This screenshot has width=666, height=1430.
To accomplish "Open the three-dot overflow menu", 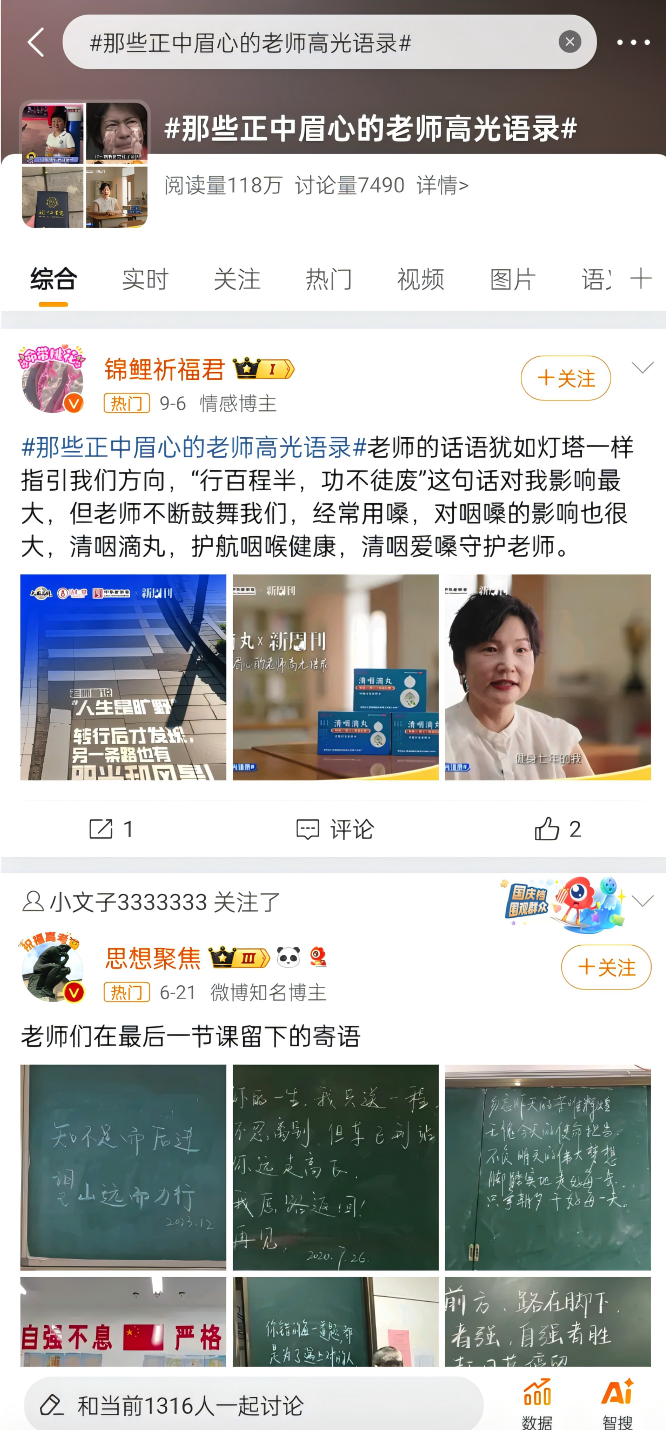I will coord(633,43).
